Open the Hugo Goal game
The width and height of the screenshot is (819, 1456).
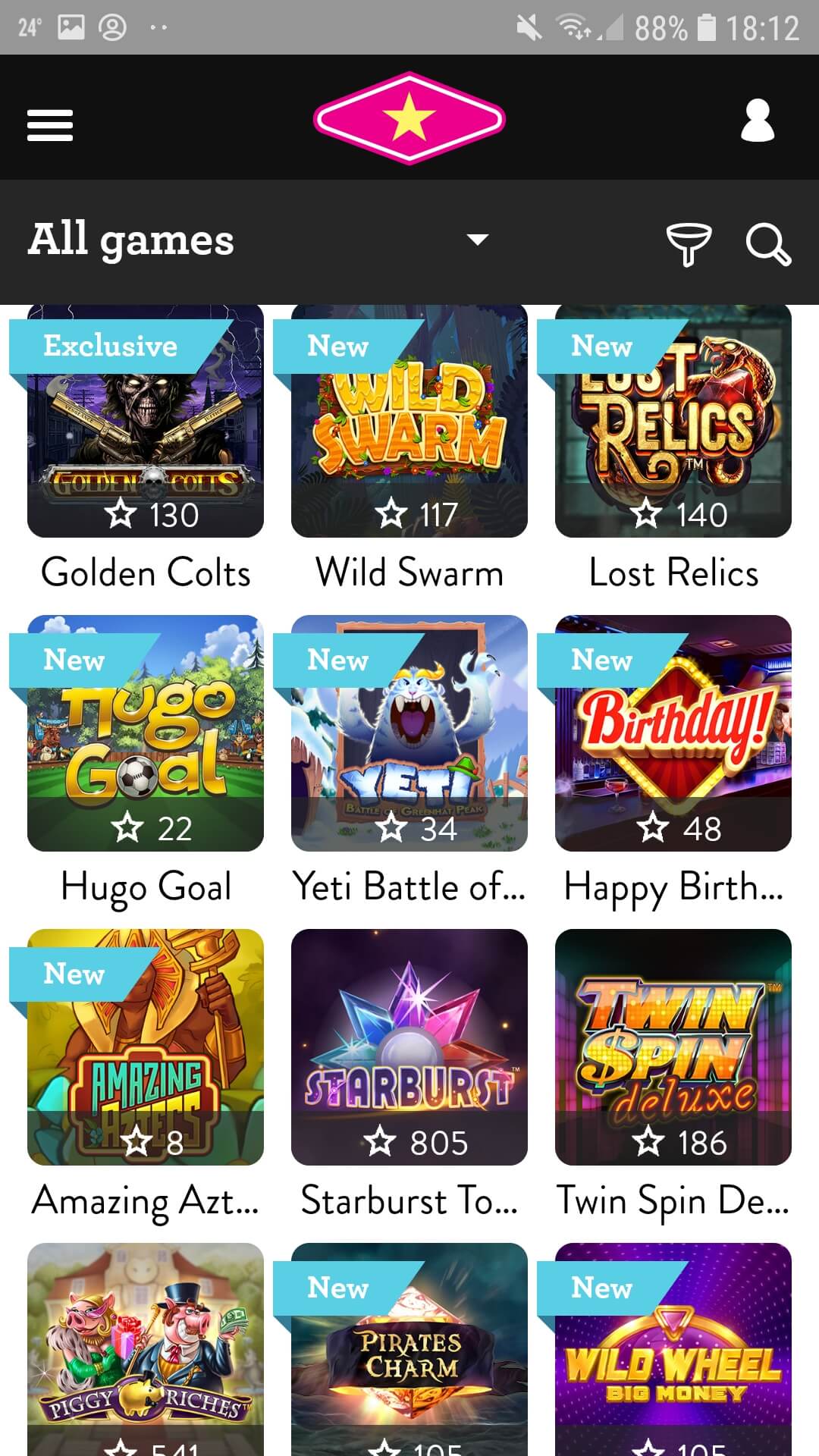146,733
